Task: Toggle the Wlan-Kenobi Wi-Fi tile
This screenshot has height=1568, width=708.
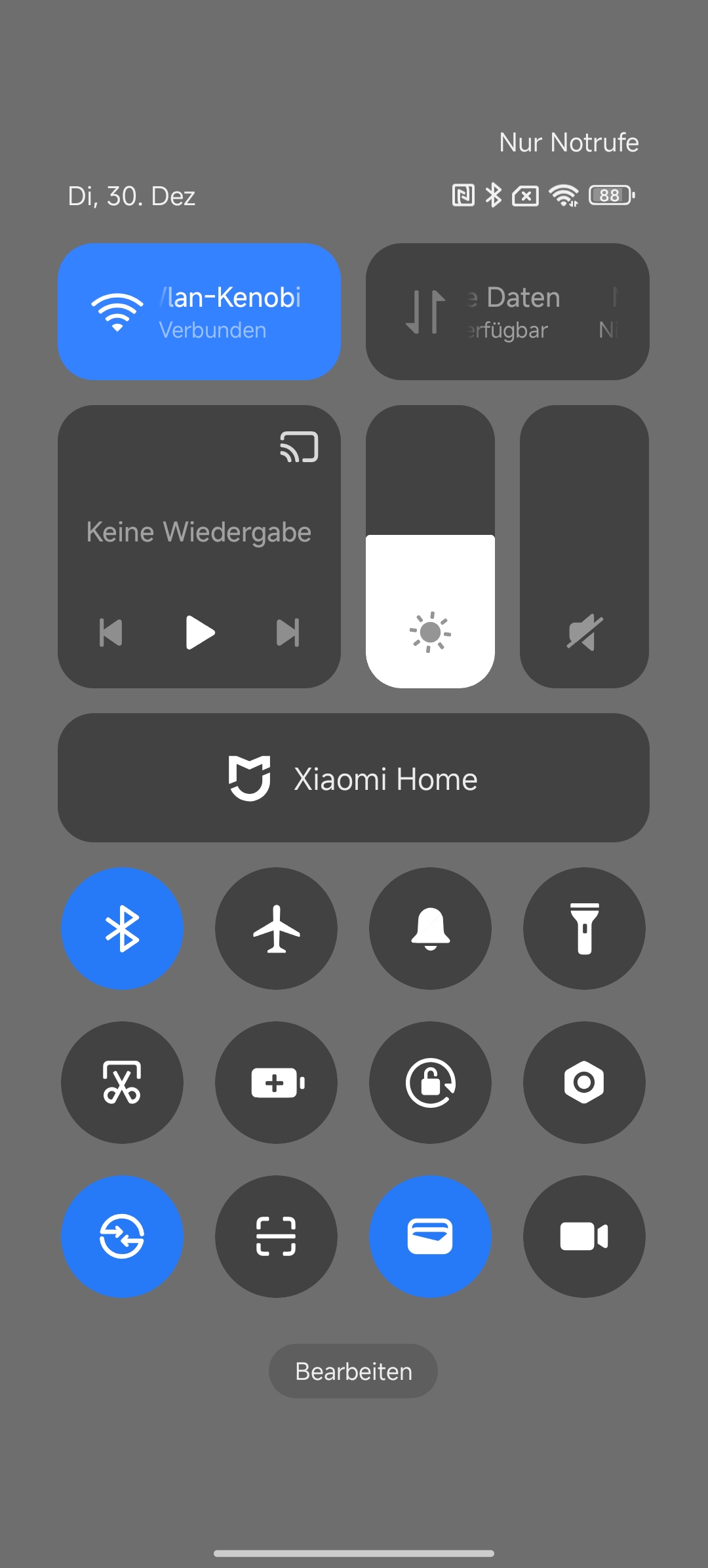Action: 199,312
